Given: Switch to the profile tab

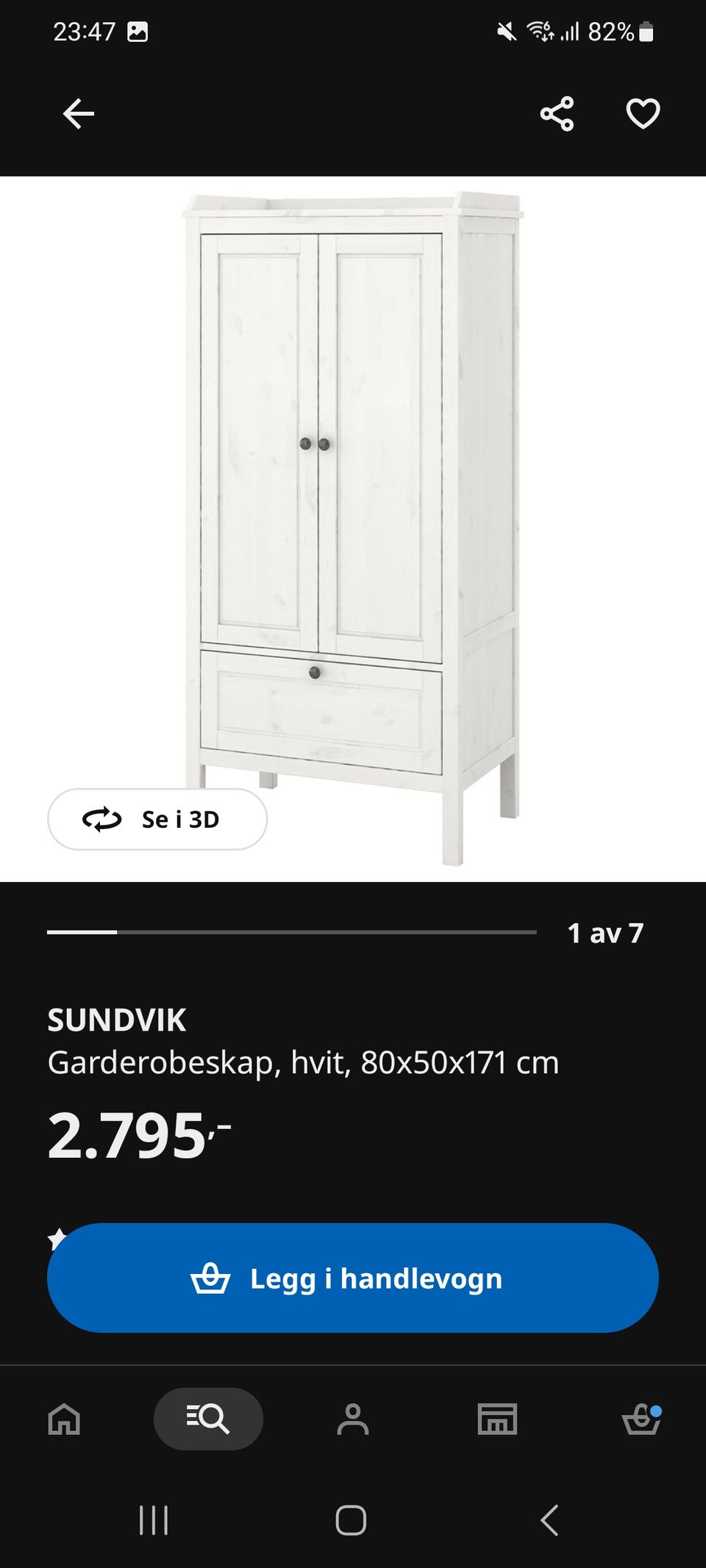Looking at the screenshot, I should tap(353, 1419).
